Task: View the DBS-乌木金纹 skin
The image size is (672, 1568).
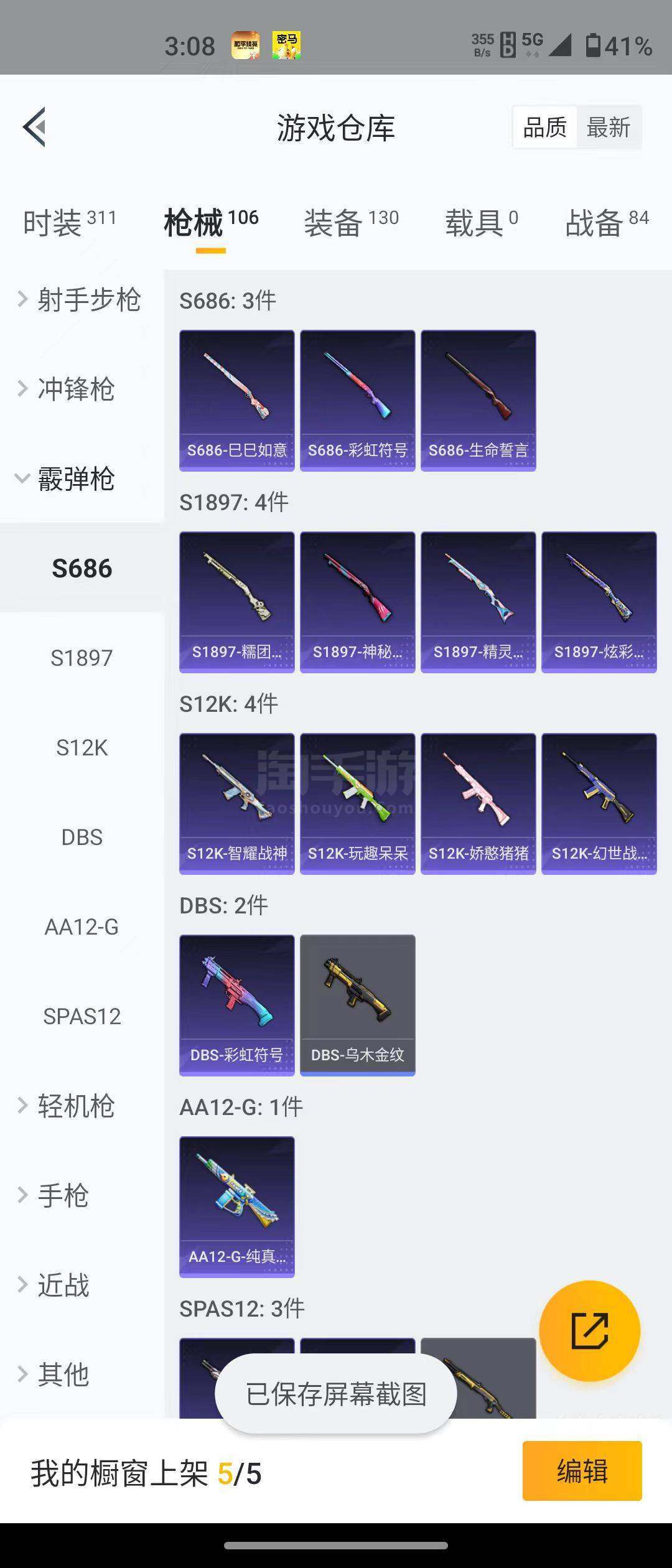Action: pyautogui.click(x=357, y=1005)
